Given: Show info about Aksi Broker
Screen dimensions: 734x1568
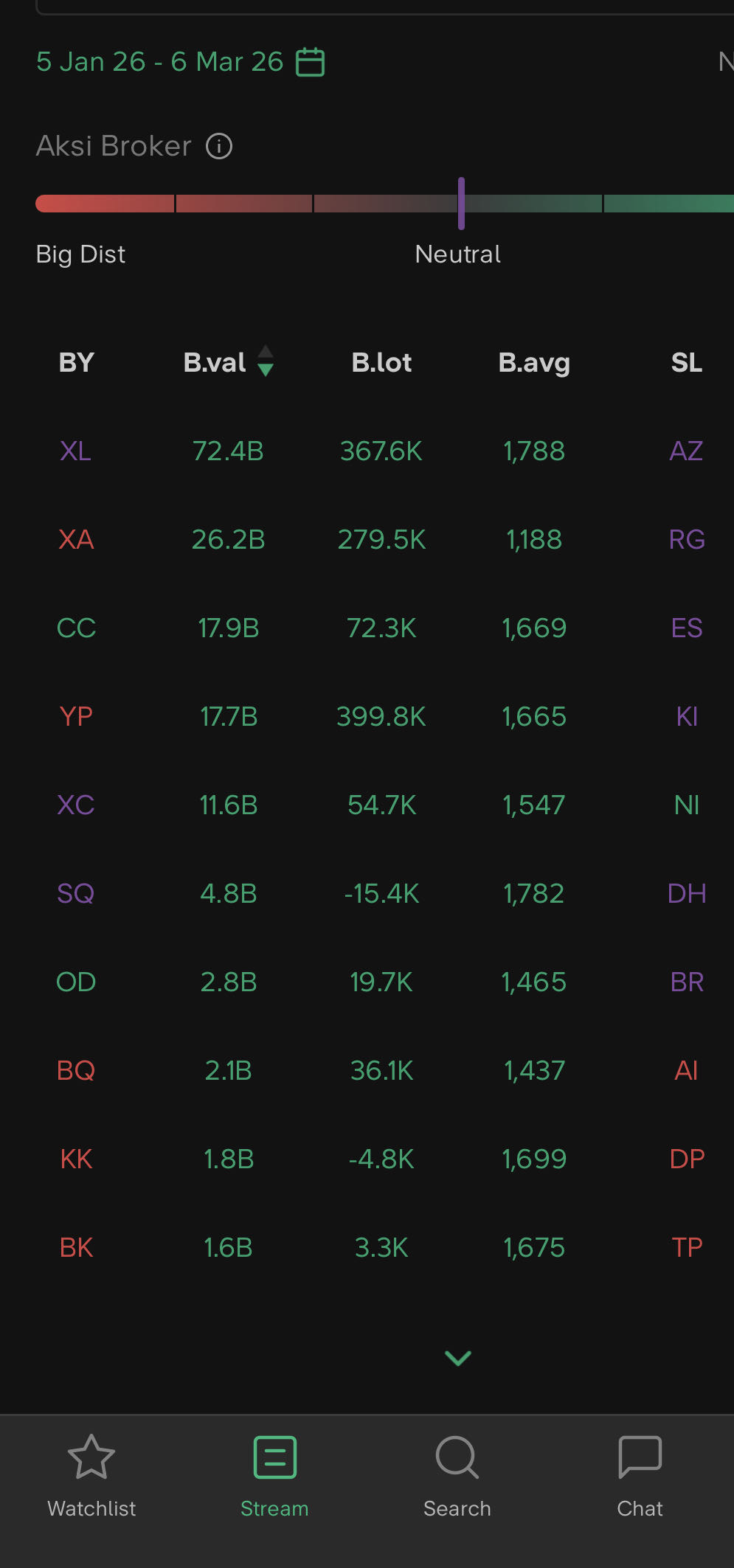Looking at the screenshot, I should click(x=219, y=146).
